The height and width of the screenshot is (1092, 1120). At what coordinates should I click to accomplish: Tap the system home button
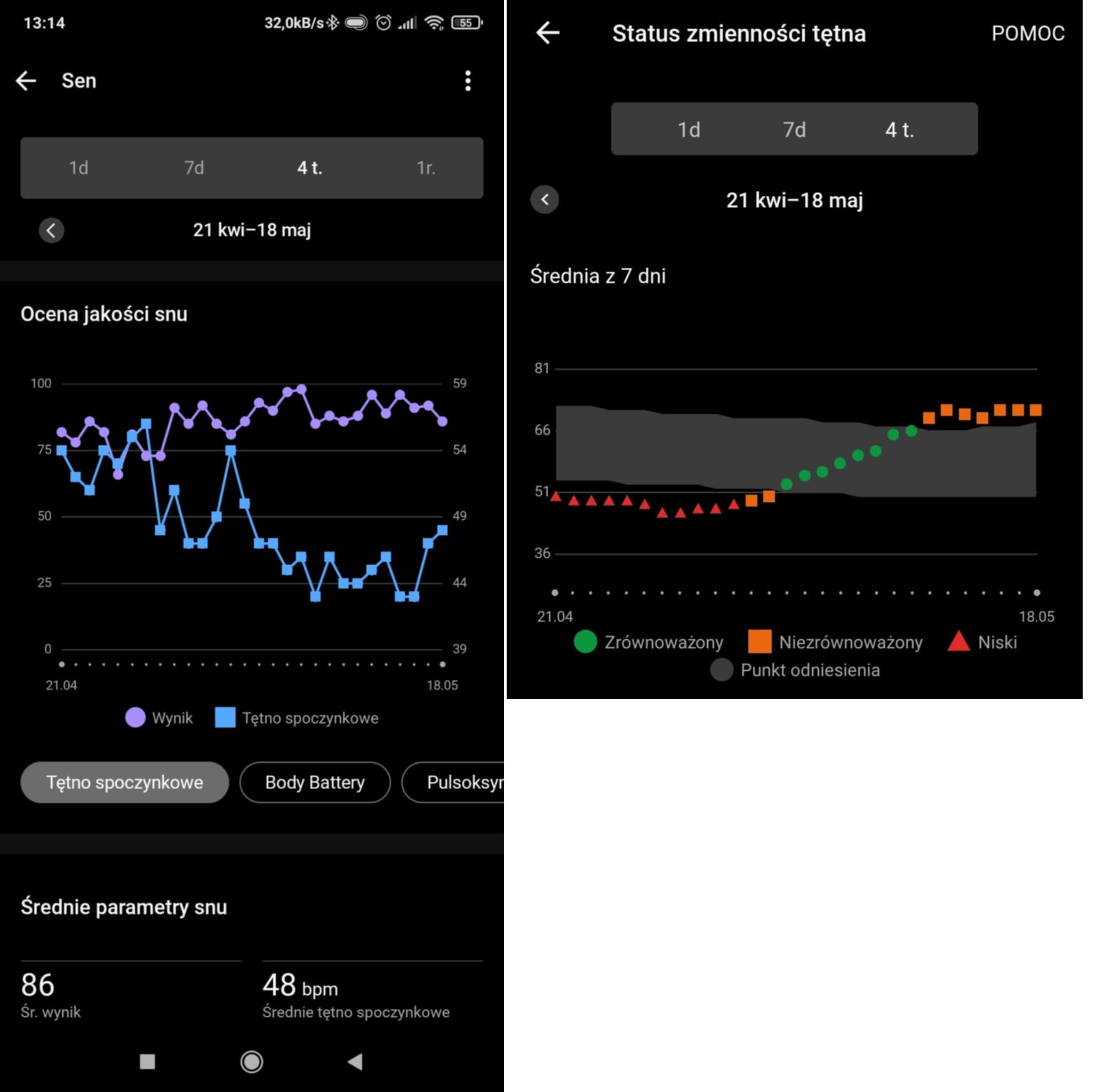[x=251, y=1062]
